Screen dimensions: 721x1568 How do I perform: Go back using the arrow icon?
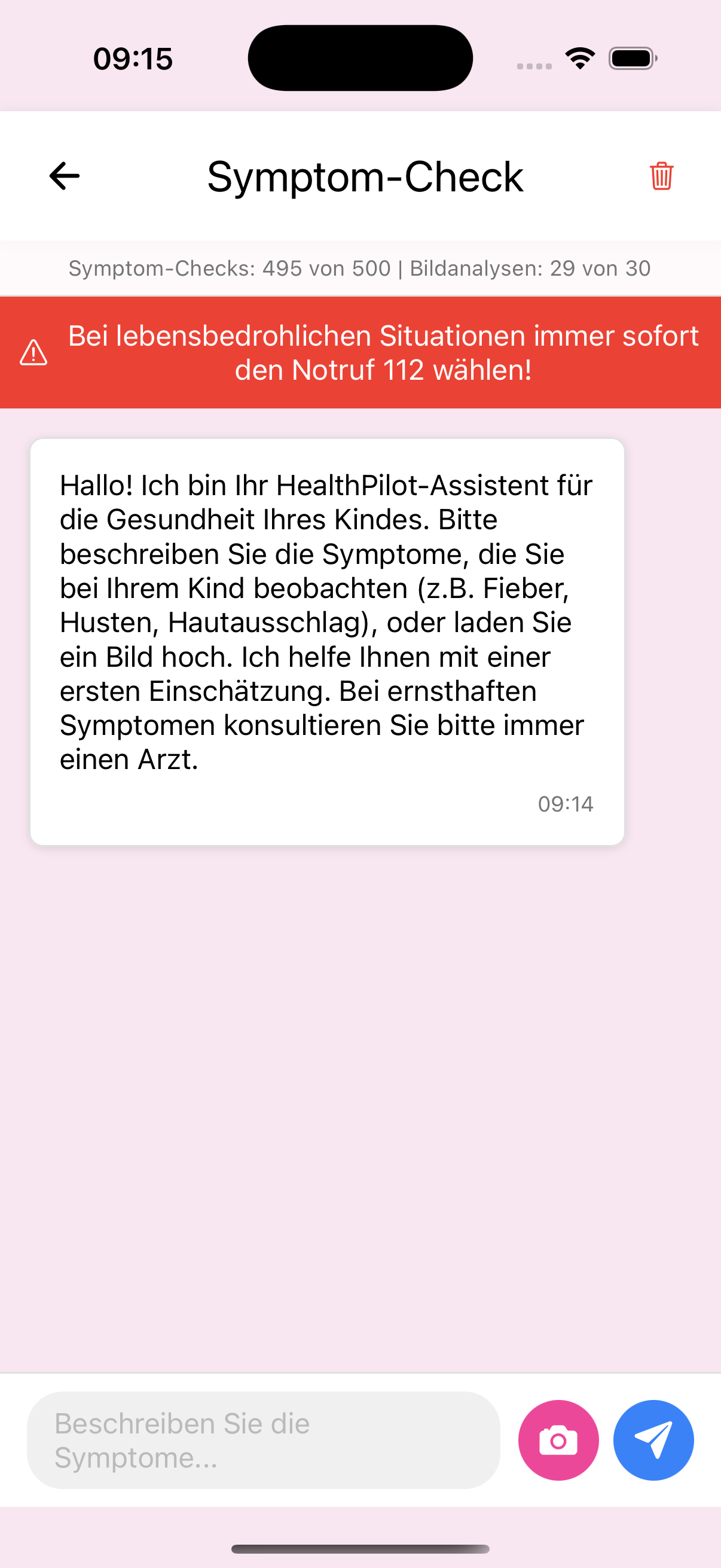[x=65, y=176]
